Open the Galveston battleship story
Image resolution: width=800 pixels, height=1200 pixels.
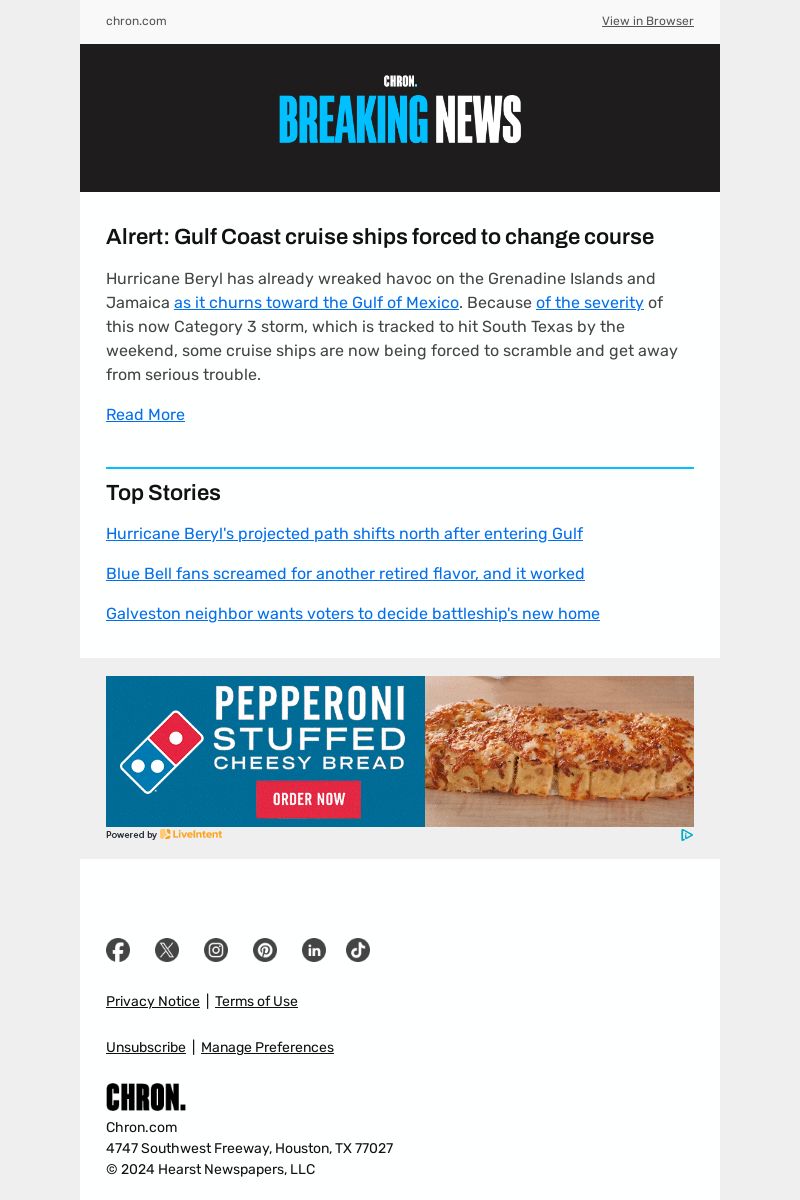pyautogui.click(x=352, y=614)
